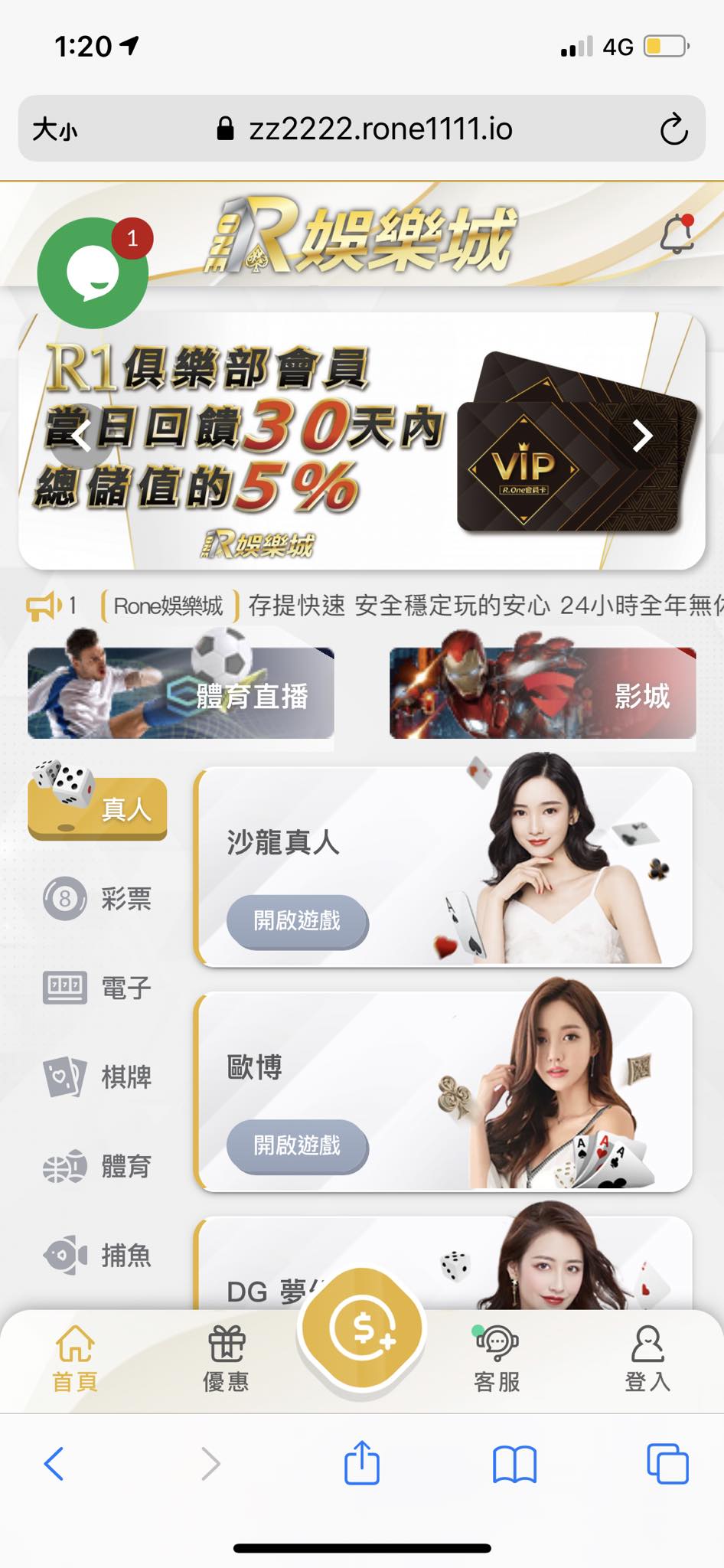Viewport: 724px width, 1568px height.
Task: Open 客服 customer service
Action: tap(497, 1359)
